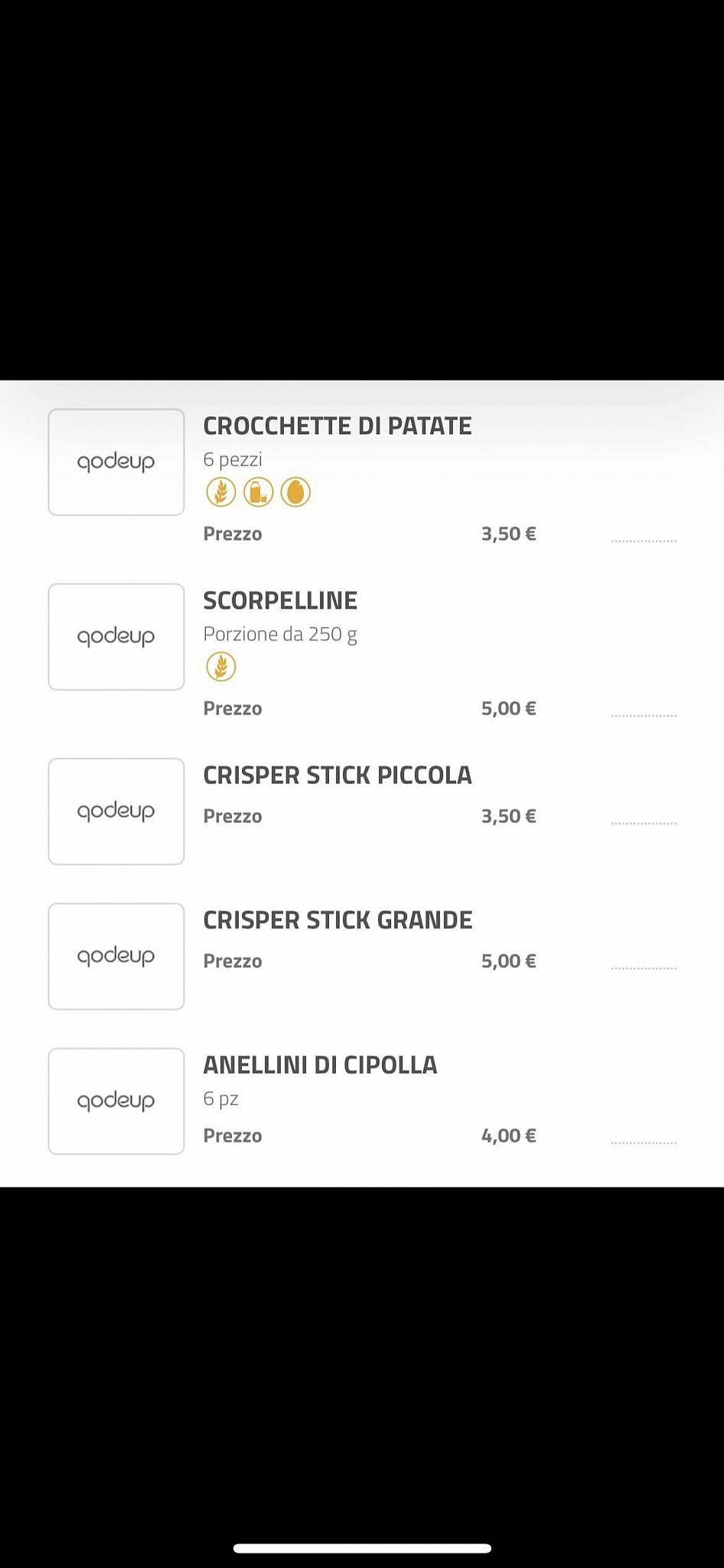Tap the egg allergen icon for Crocchette di Patate

point(295,492)
